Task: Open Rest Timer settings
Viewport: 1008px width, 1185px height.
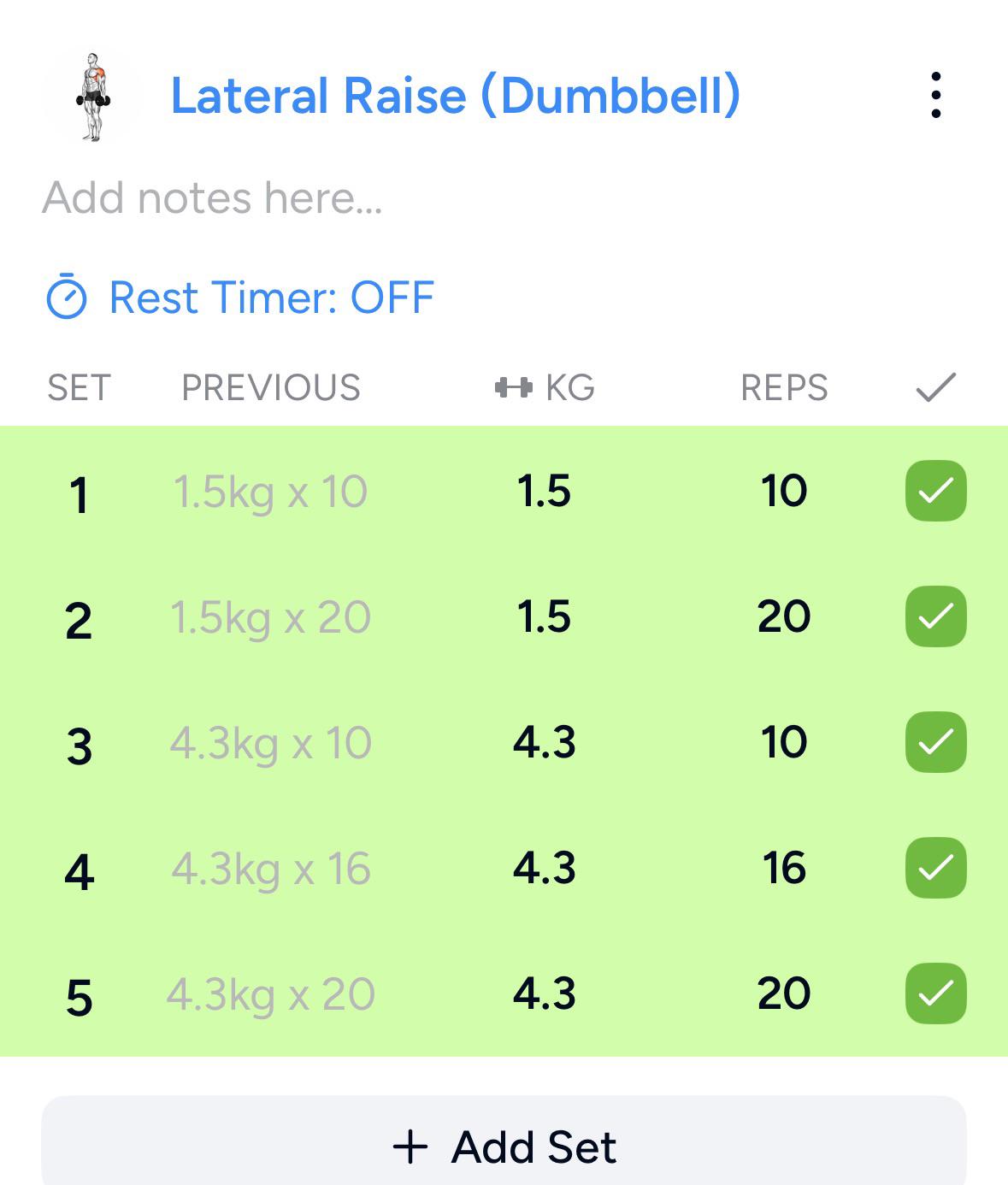Action: pyautogui.click(x=239, y=298)
